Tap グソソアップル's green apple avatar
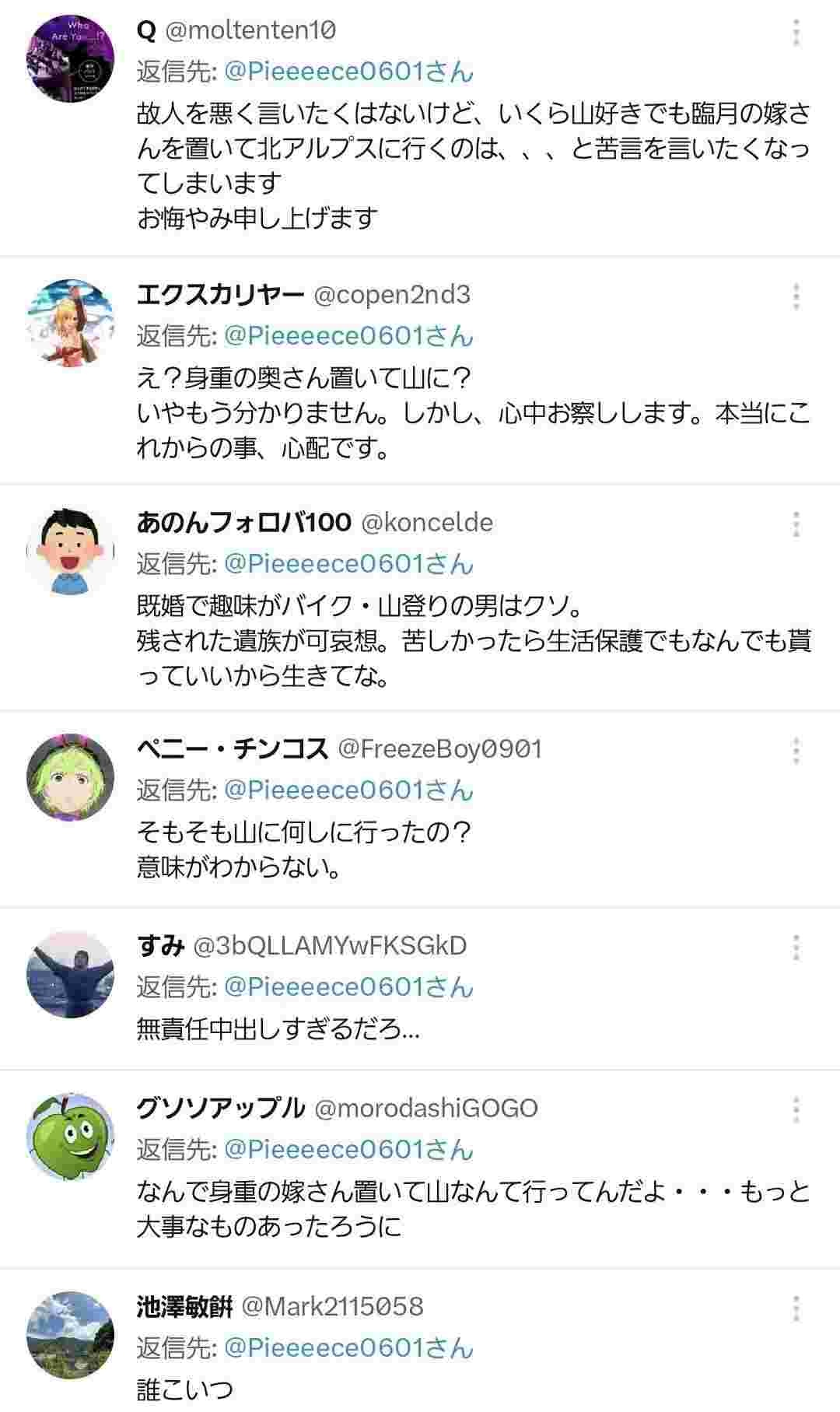The width and height of the screenshot is (840, 1412). pyautogui.click(x=70, y=1136)
